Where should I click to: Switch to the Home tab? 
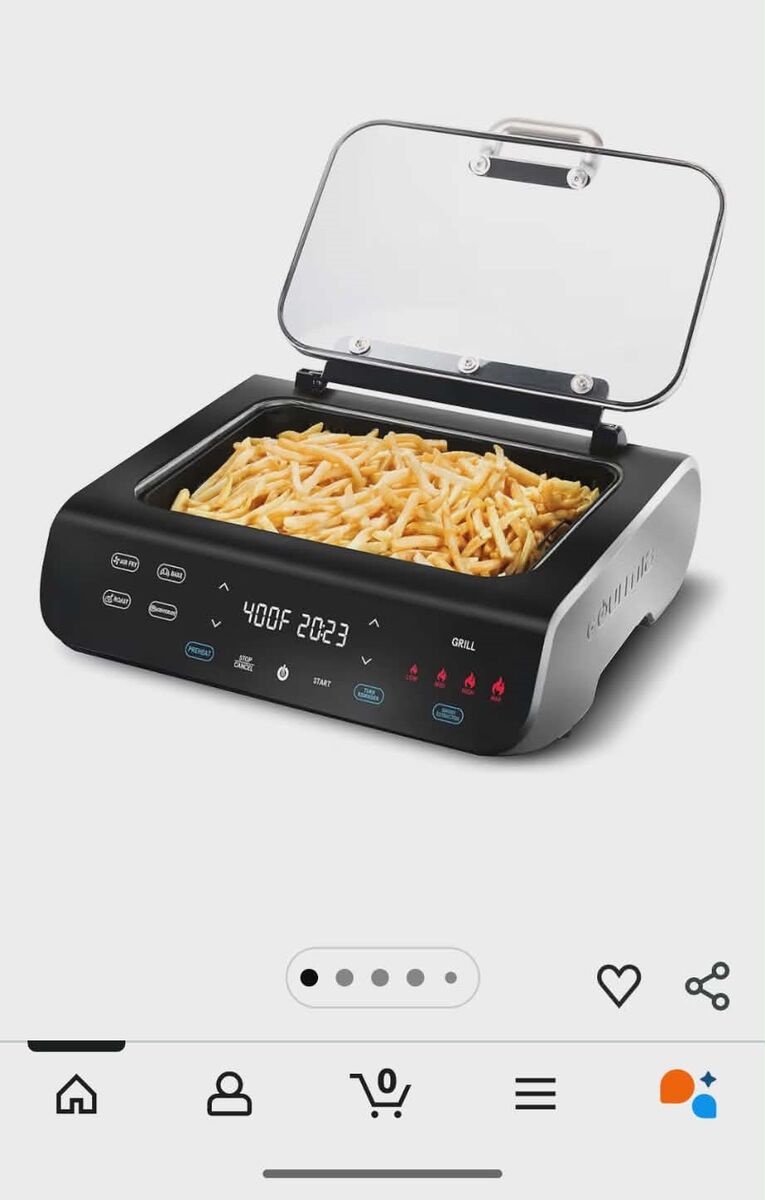tap(76, 1094)
